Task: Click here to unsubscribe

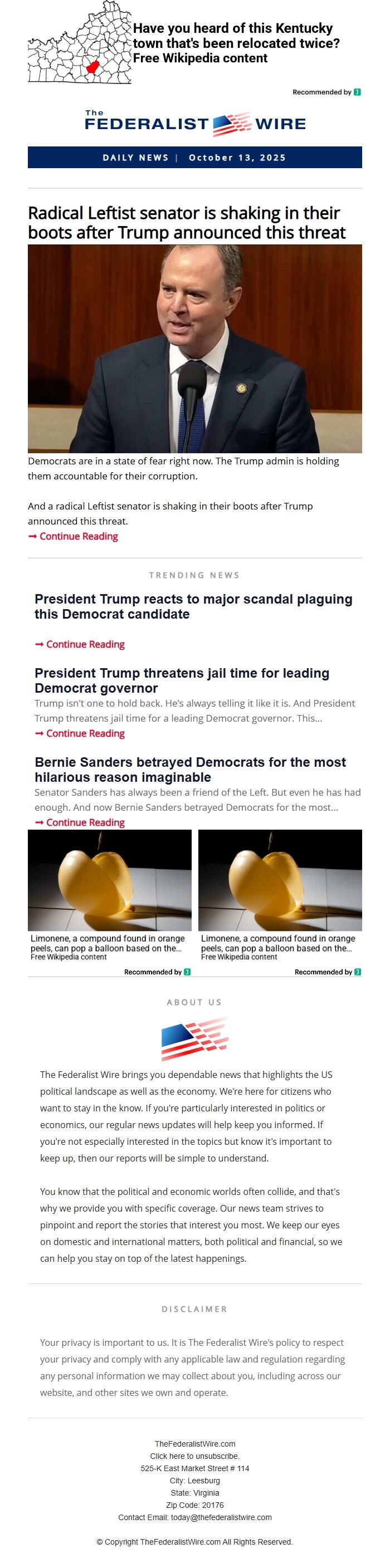Action: coord(195,1456)
